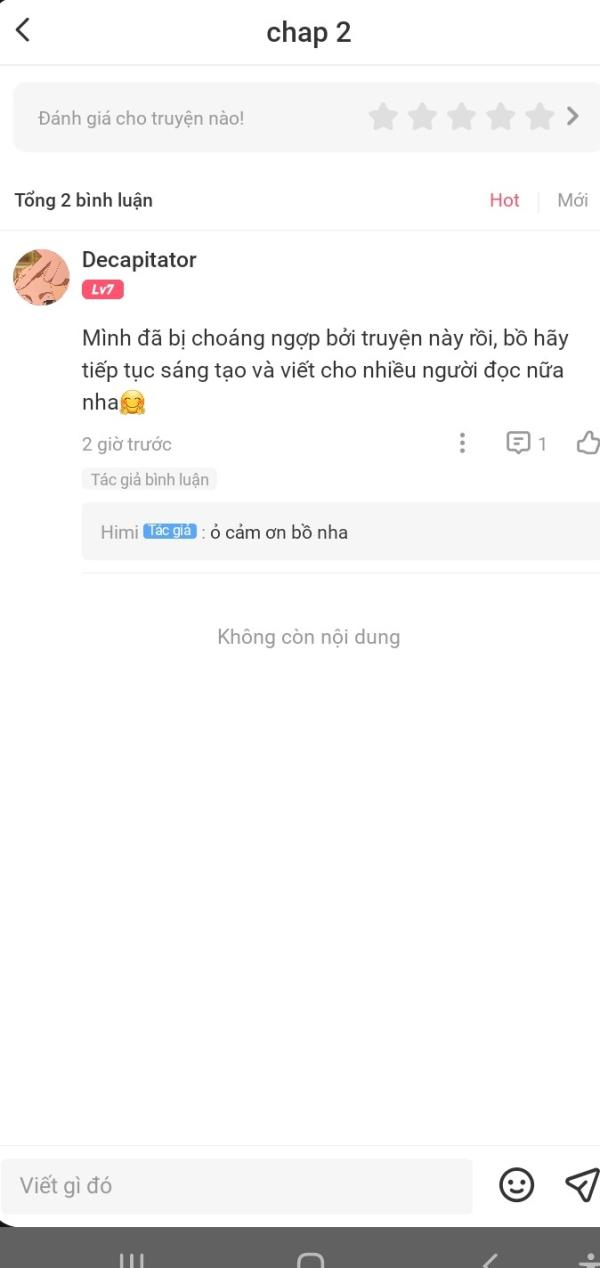Open Decapitator's profile avatar
Screen dimensions: 600x1268
click(41, 277)
